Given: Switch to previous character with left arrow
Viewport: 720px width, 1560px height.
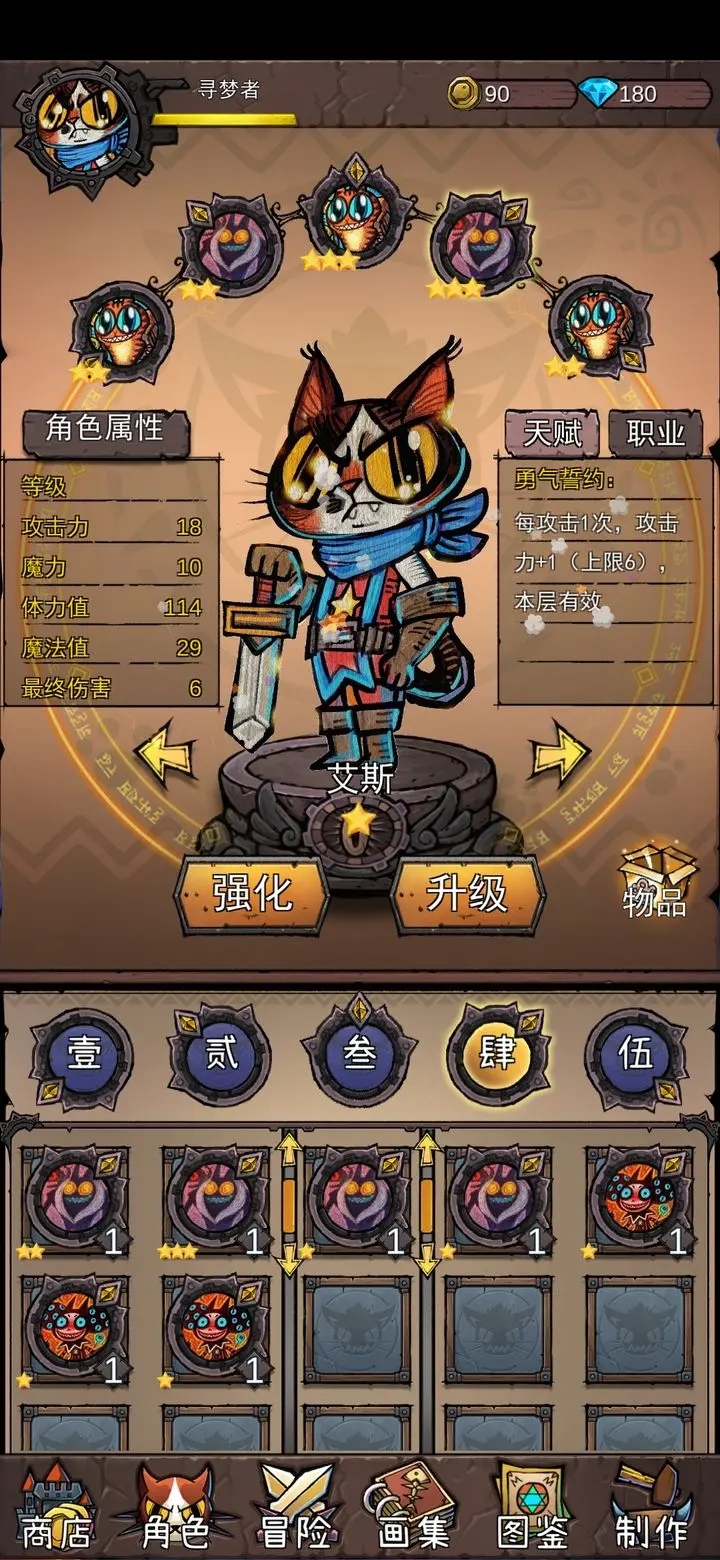Looking at the screenshot, I should pyautogui.click(x=164, y=757).
